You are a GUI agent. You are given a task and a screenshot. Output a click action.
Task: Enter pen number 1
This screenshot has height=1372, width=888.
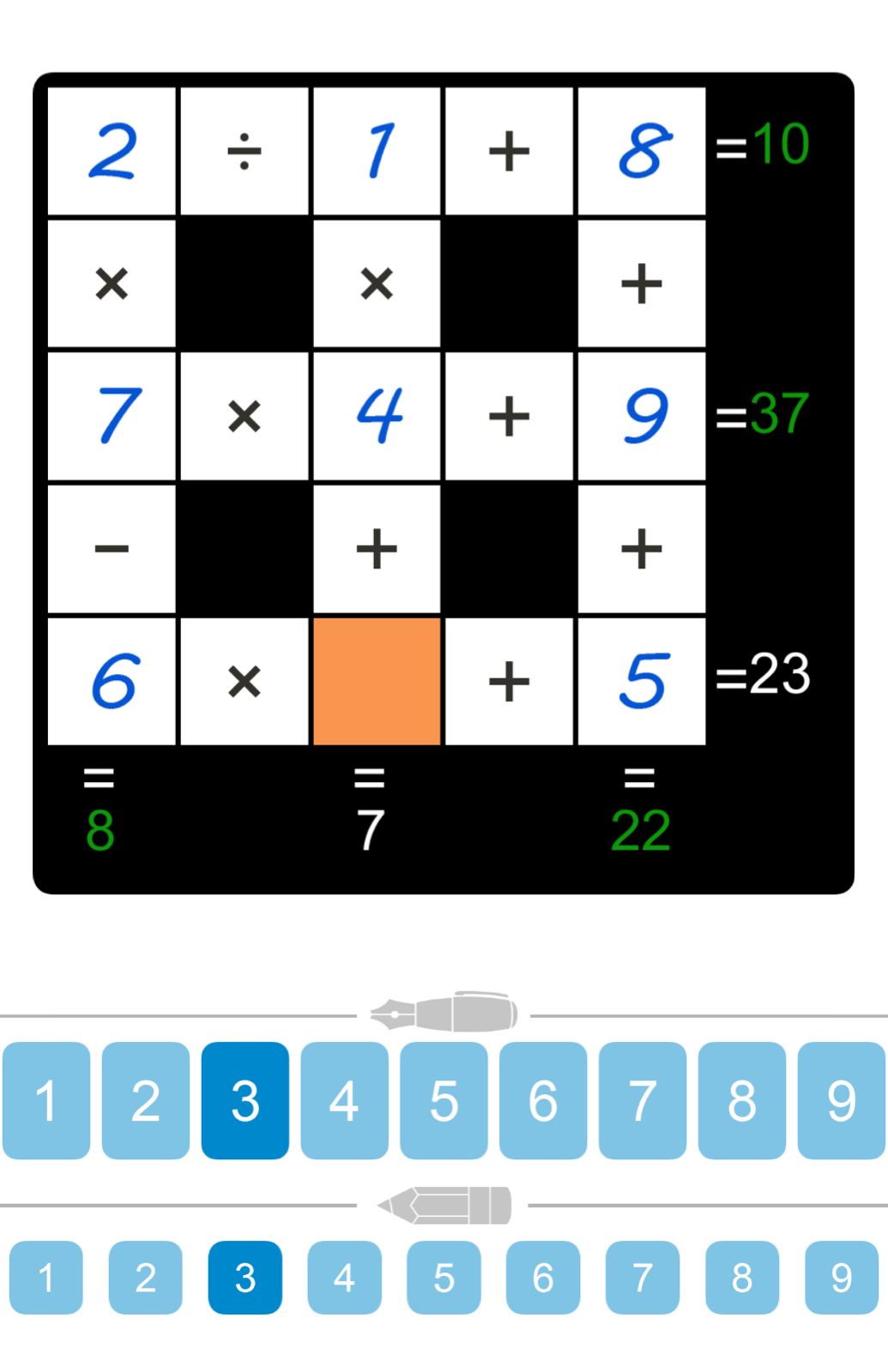(46, 1100)
